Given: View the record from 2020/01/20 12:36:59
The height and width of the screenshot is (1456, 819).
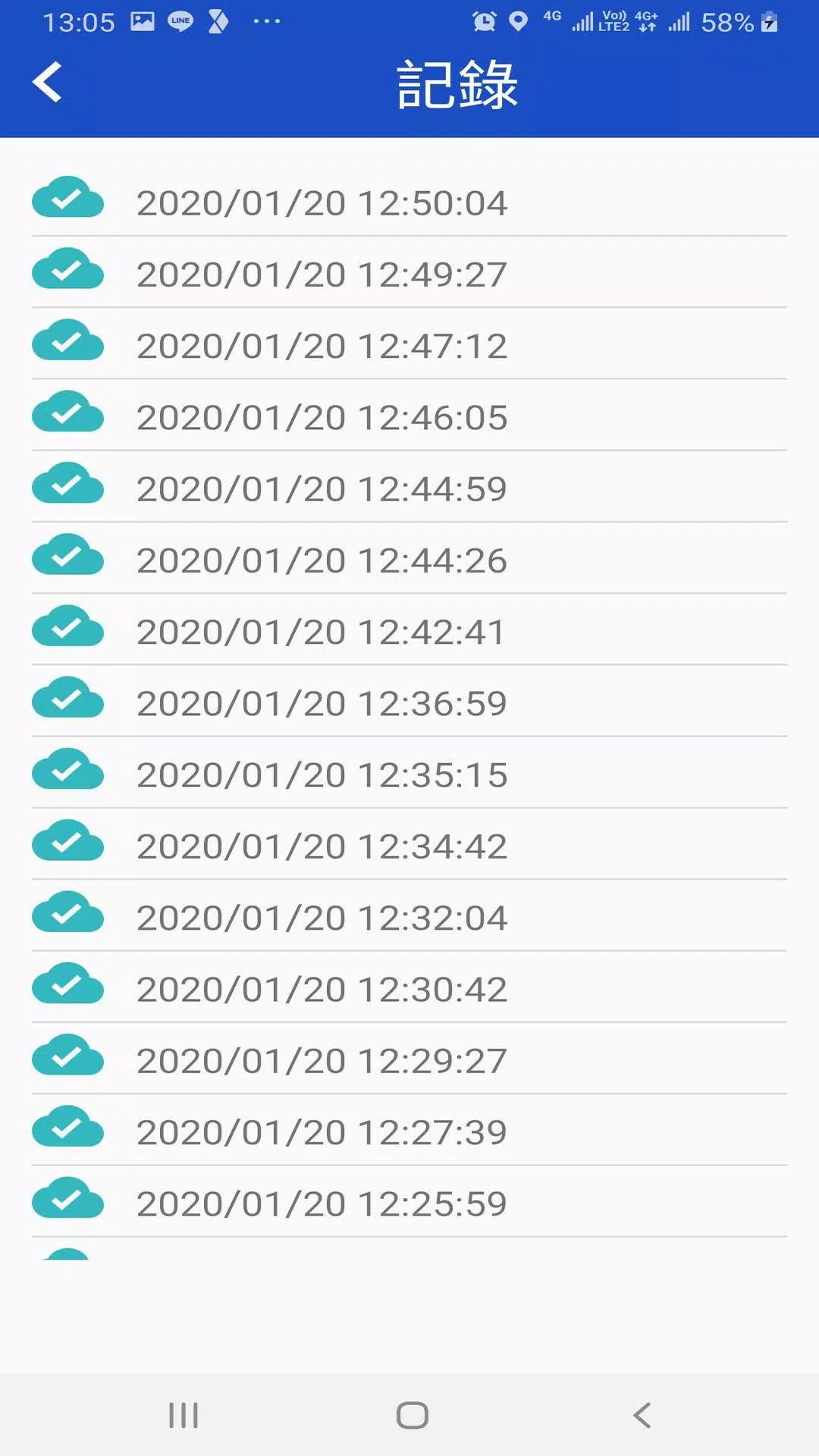Looking at the screenshot, I should [x=409, y=702].
